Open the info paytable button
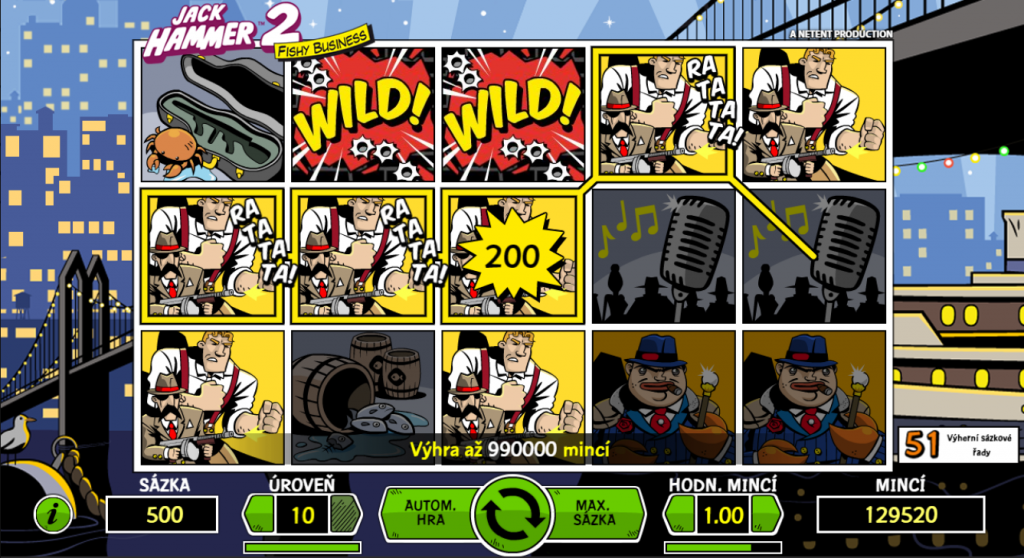Viewport: 1024px width, 558px height. click(x=52, y=515)
